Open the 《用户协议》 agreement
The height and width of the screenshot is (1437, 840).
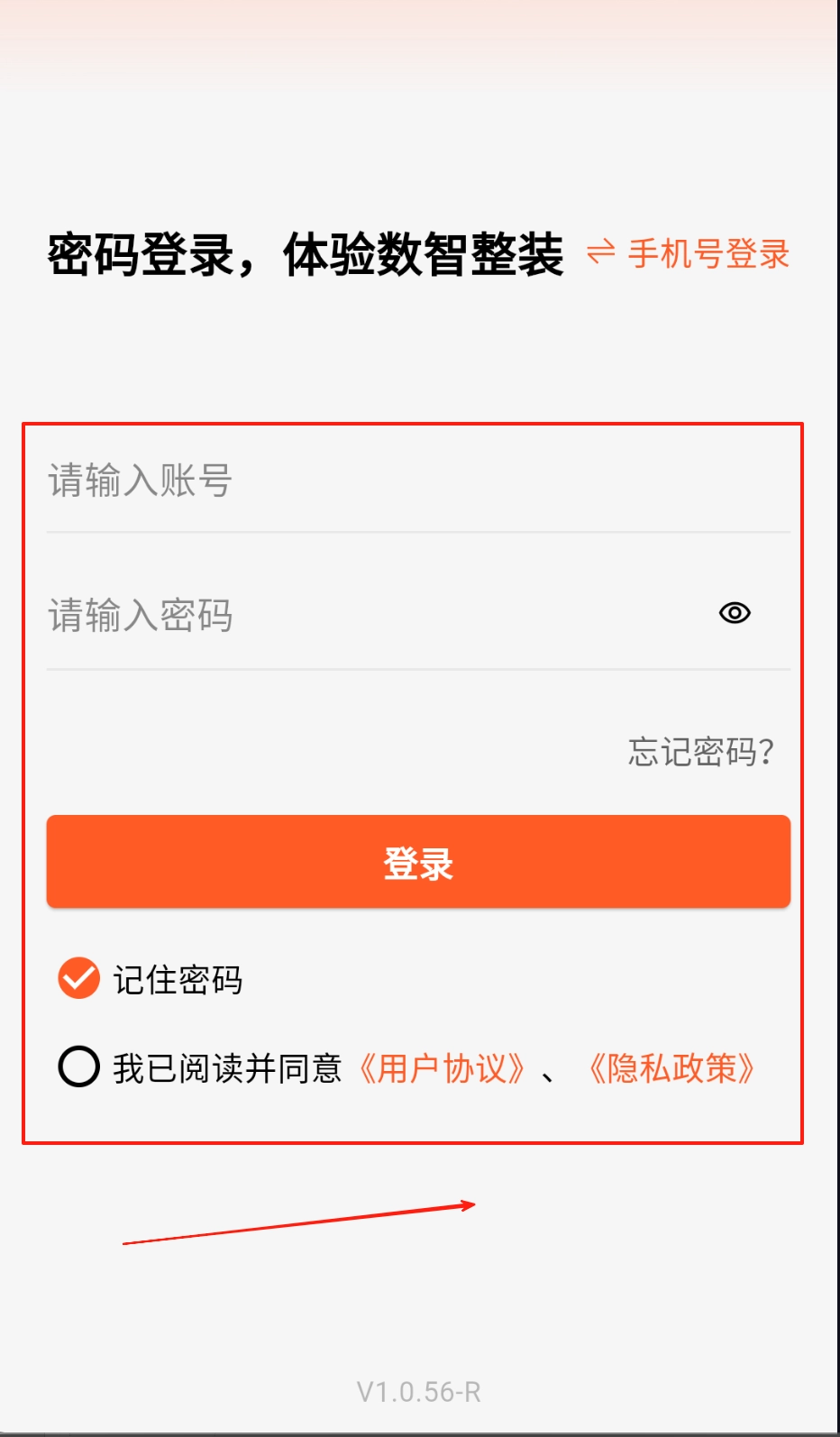click(x=443, y=1067)
